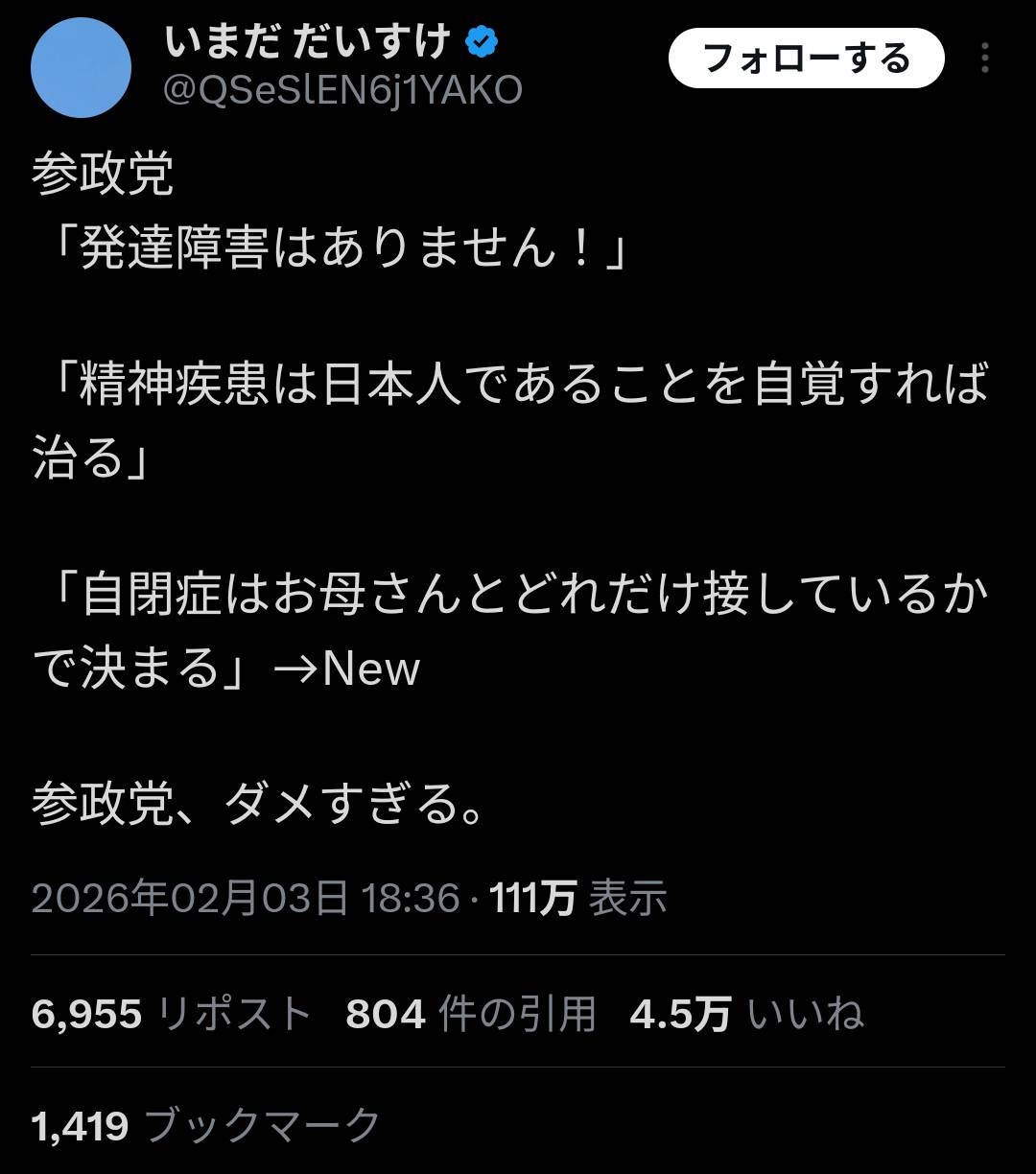Image resolution: width=1036 pixels, height=1174 pixels.
Task: Show the 4.5万 いいね list
Action: coord(746,1014)
